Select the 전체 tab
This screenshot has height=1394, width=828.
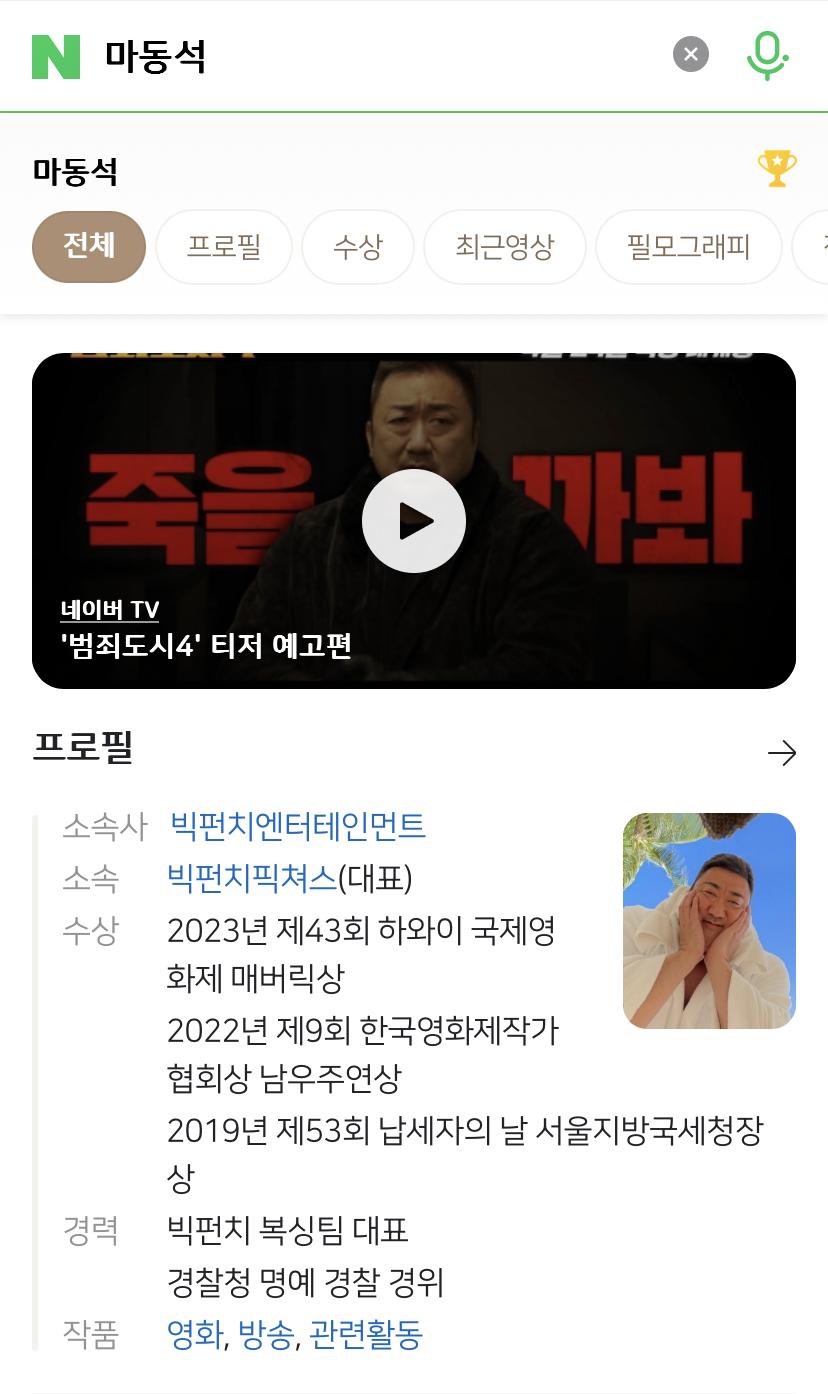click(x=89, y=246)
